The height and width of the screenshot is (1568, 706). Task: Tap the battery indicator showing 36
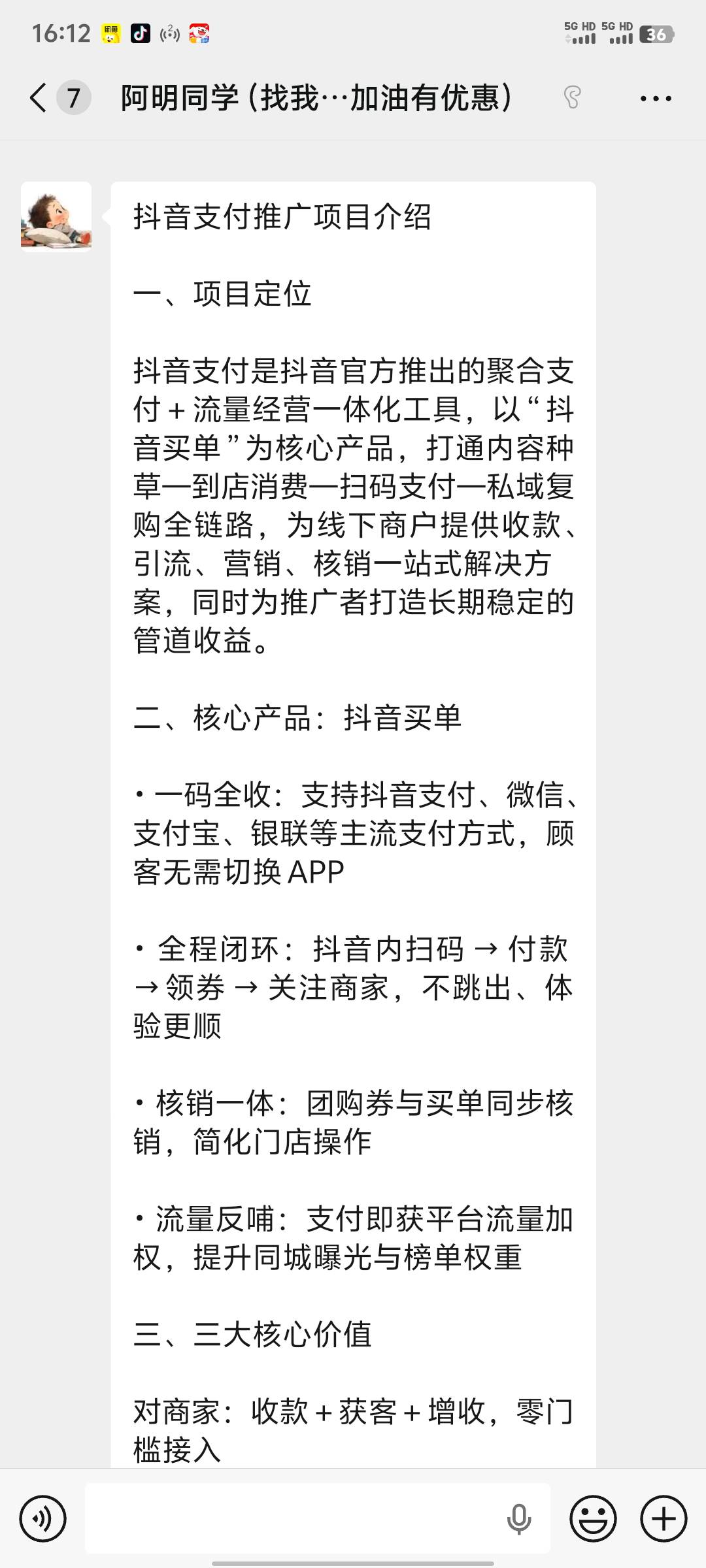coord(656,36)
